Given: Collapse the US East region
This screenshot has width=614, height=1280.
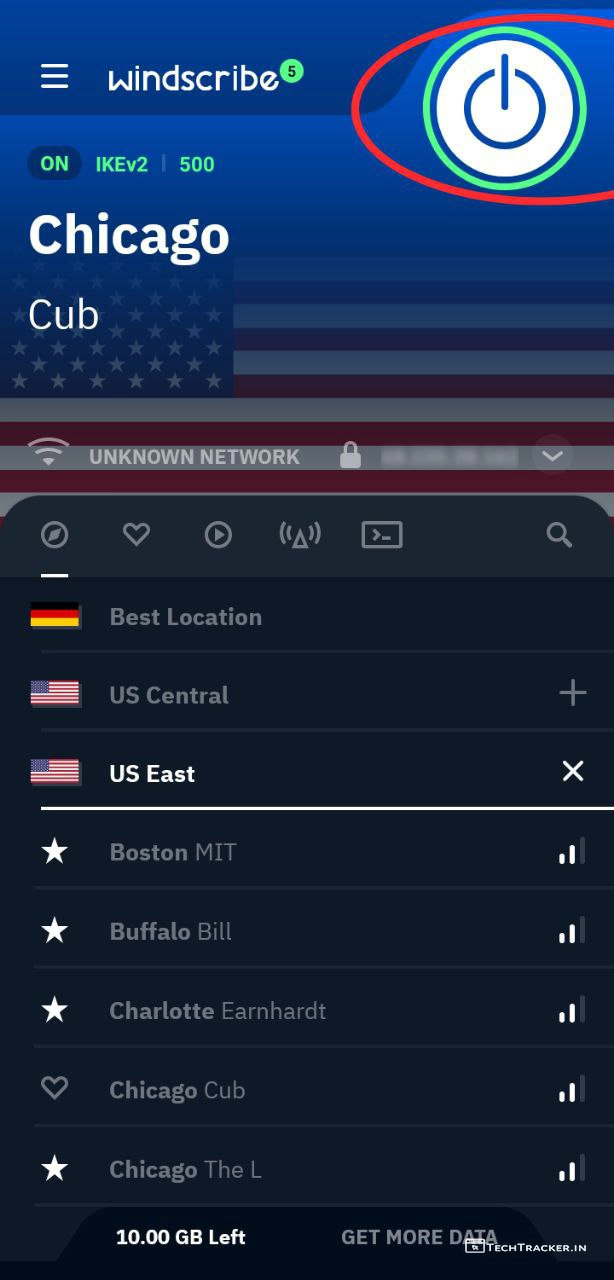Looking at the screenshot, I should 572,771.
